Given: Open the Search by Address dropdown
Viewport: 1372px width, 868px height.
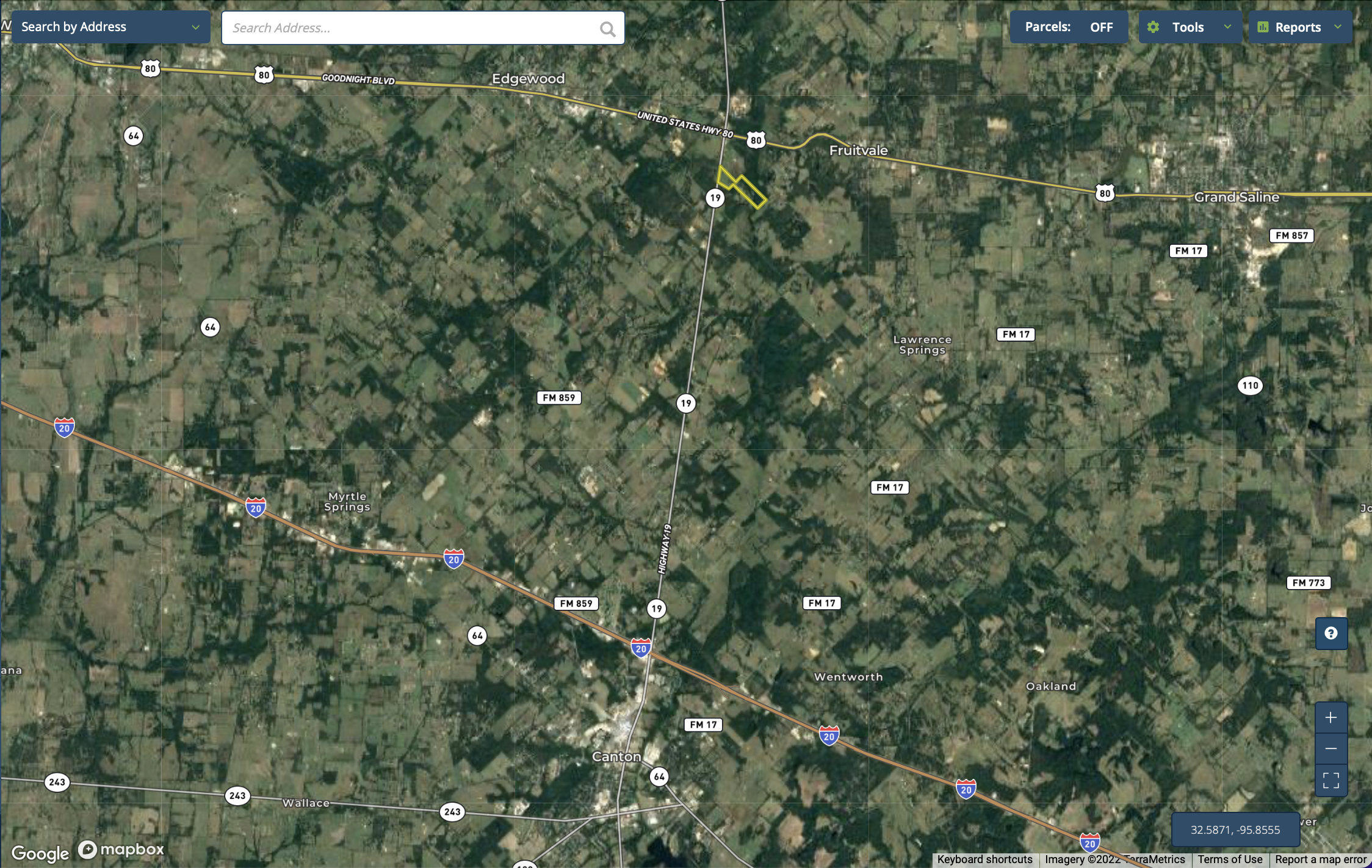Looking at the screenshot, I should click(x=110, y=27).
